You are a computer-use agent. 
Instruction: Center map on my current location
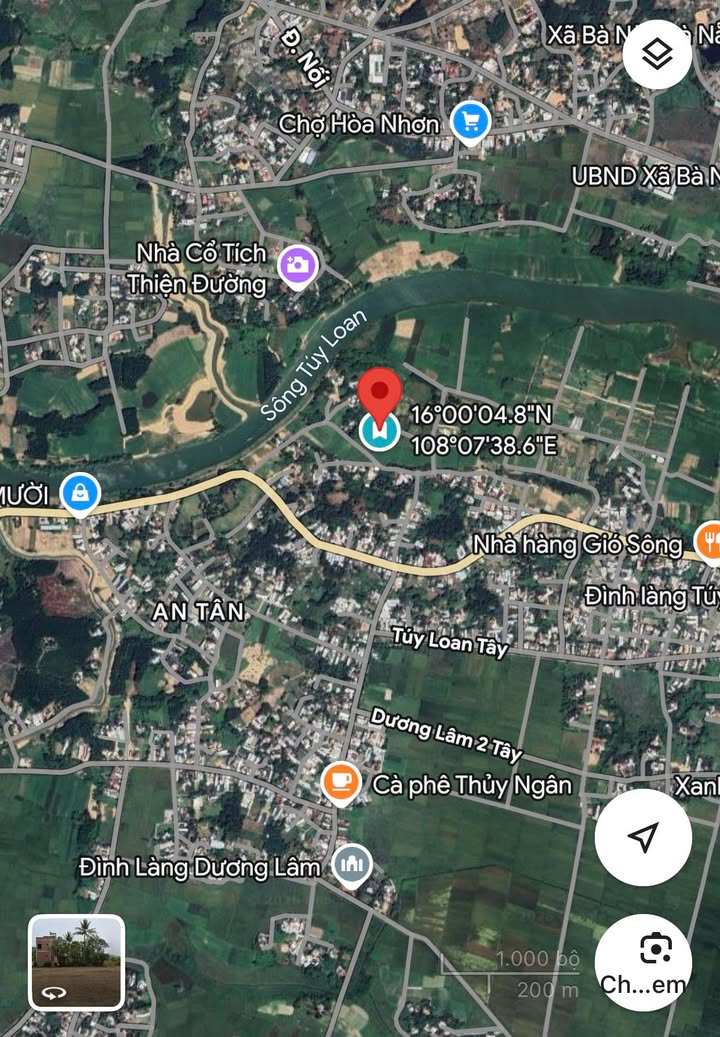tap(643, 837)
